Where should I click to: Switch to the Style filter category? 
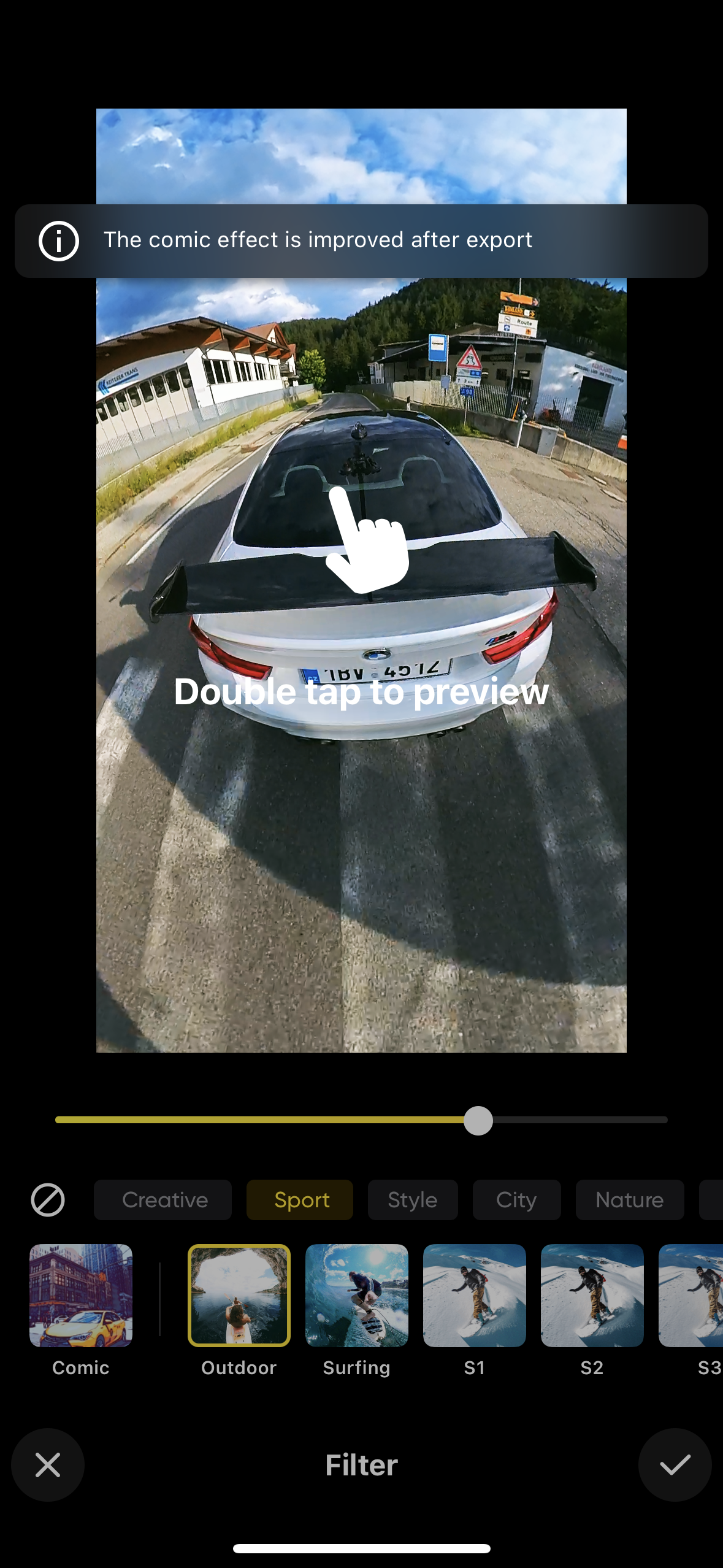click(x=413, y=1199)
